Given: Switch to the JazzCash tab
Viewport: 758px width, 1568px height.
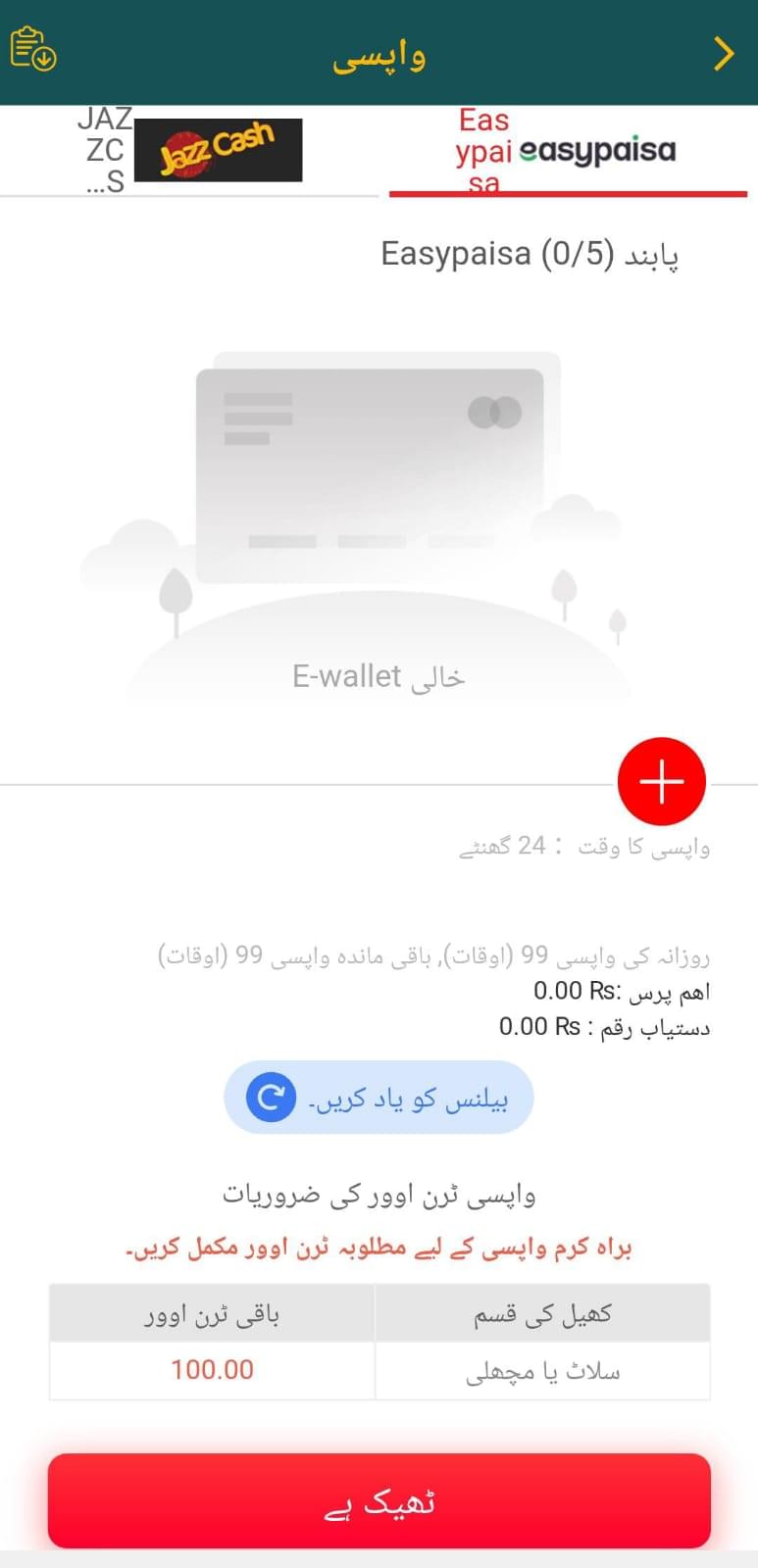Looking at the screenshot, I should [189, 151].
